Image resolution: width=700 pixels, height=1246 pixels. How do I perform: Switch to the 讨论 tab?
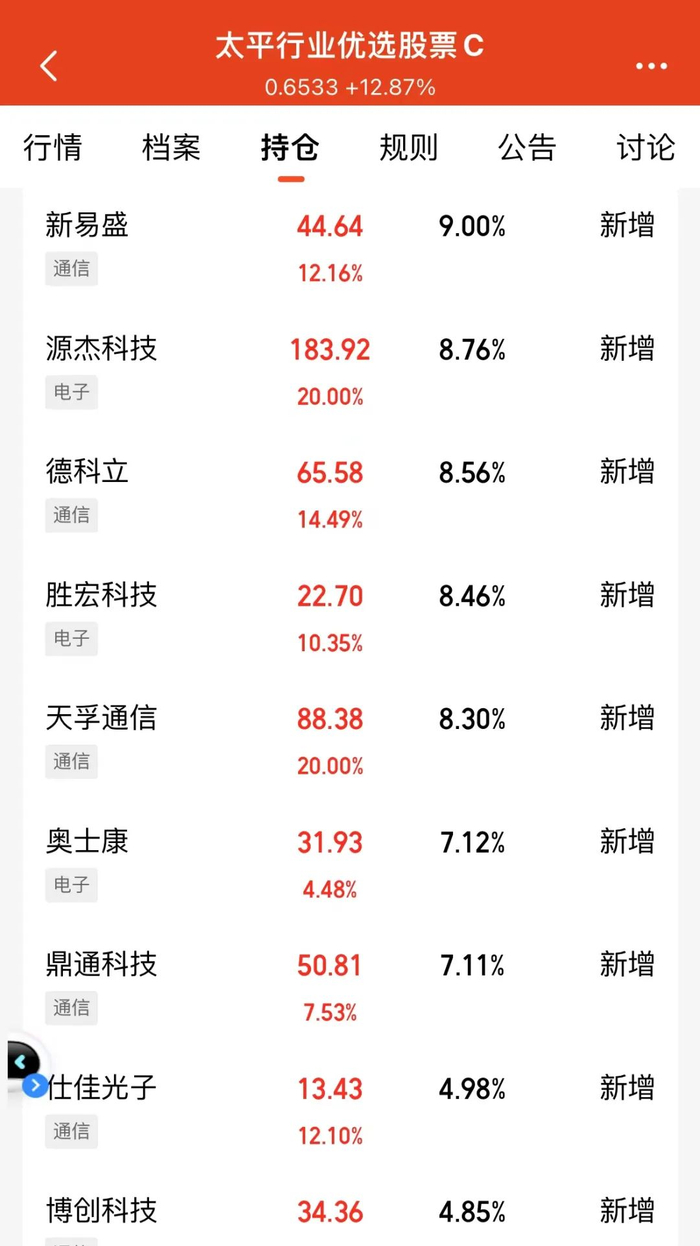(x=645, y=148)
